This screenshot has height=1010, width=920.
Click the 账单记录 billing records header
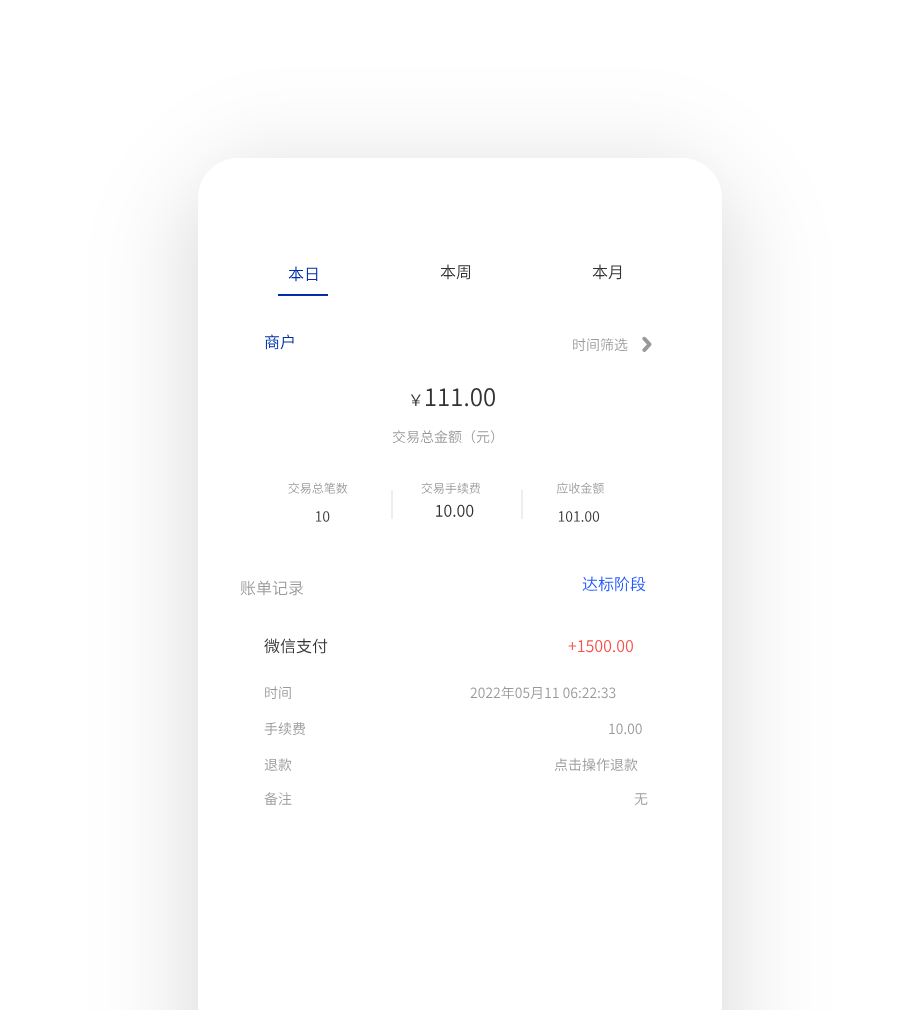pyautogui.click(x=271, y=588)
